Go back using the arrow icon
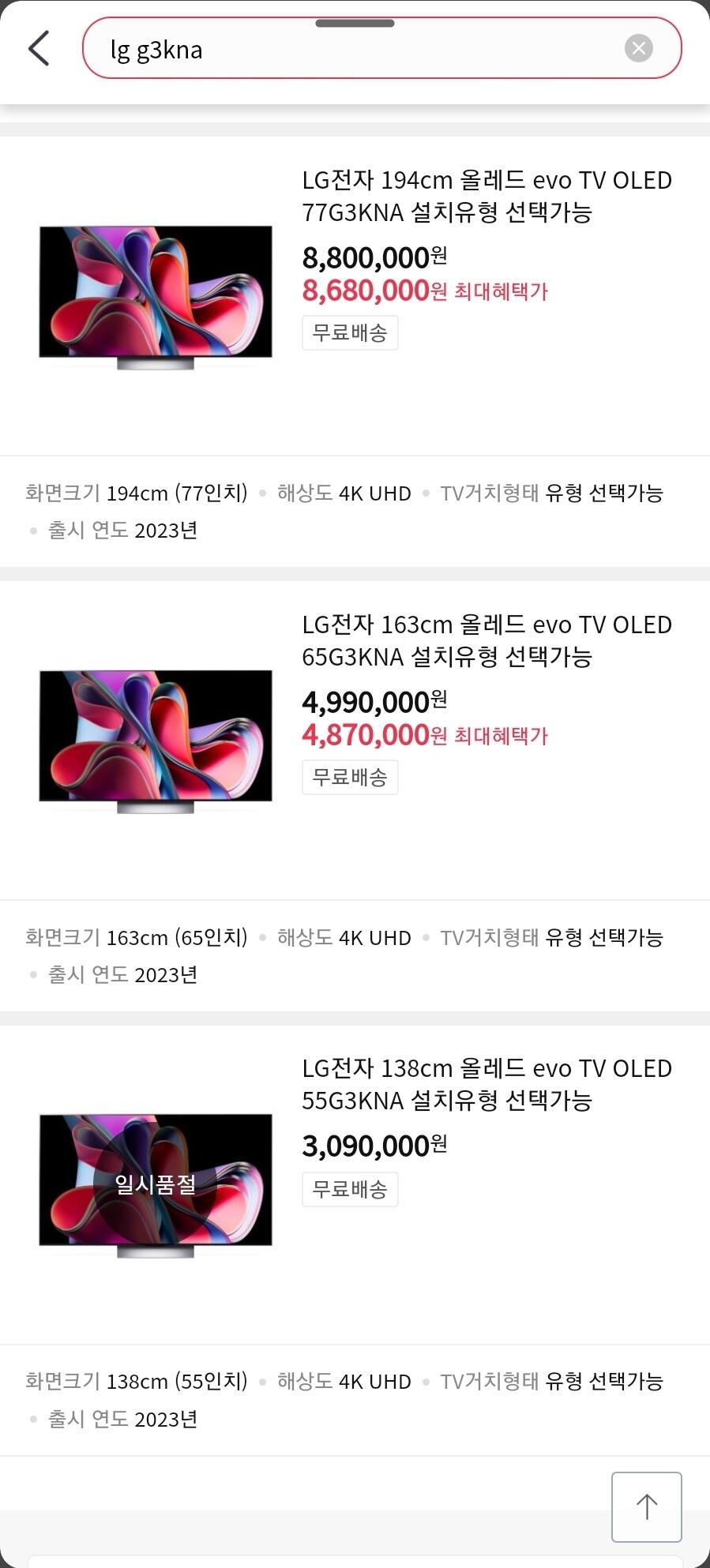Viewport: 710px width, 1568px height. (x=39, y=49)
